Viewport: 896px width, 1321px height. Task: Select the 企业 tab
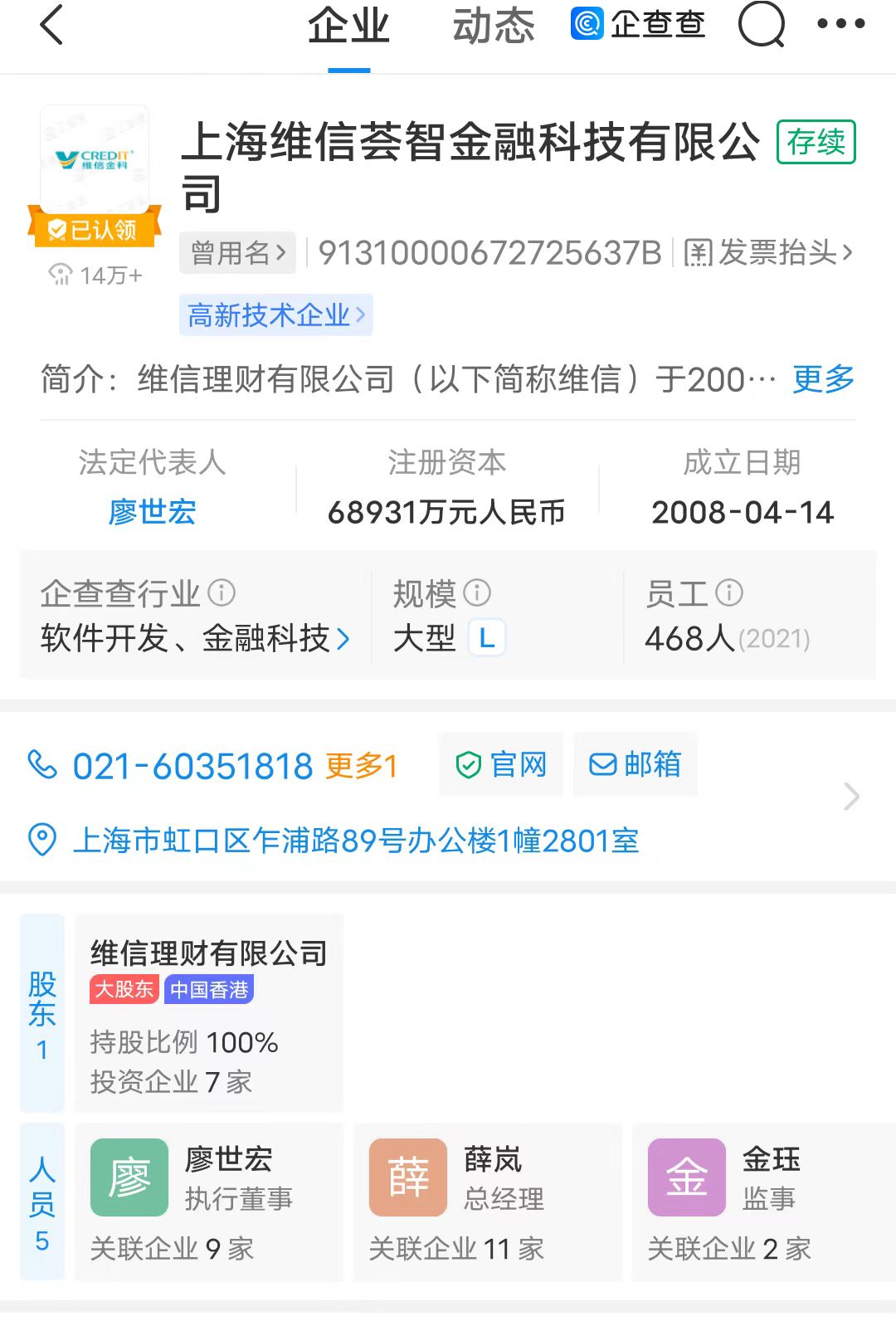tap(348, 25)
